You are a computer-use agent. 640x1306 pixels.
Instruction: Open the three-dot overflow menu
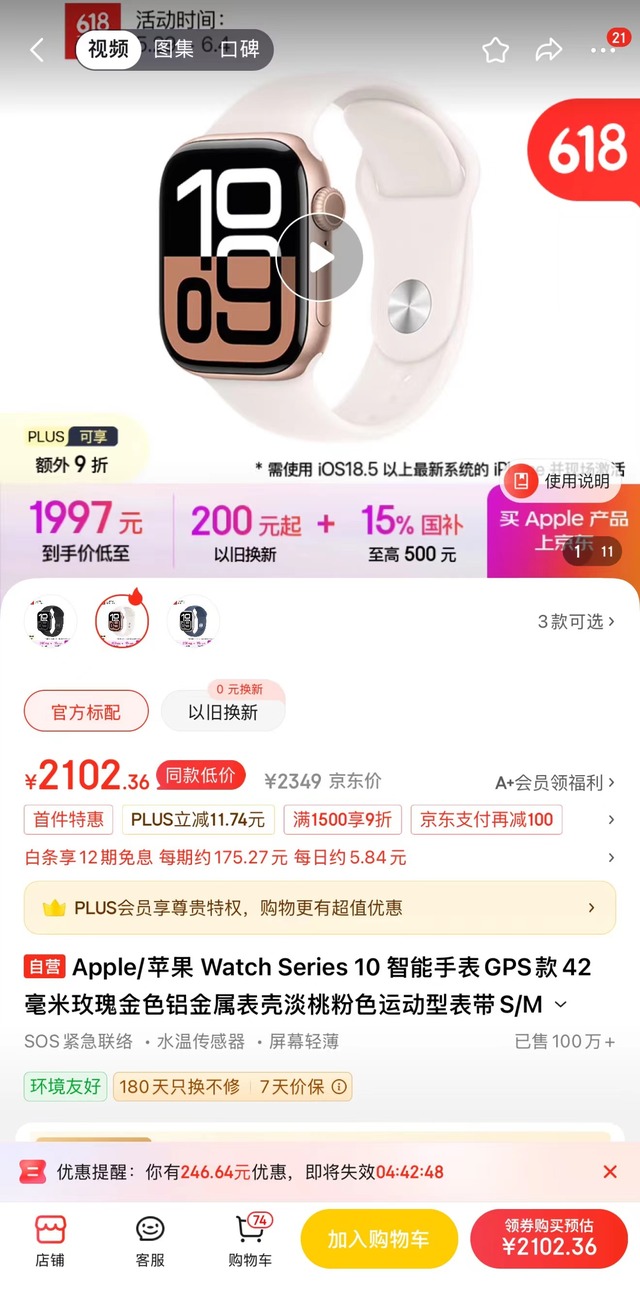[x=604, y=50]
